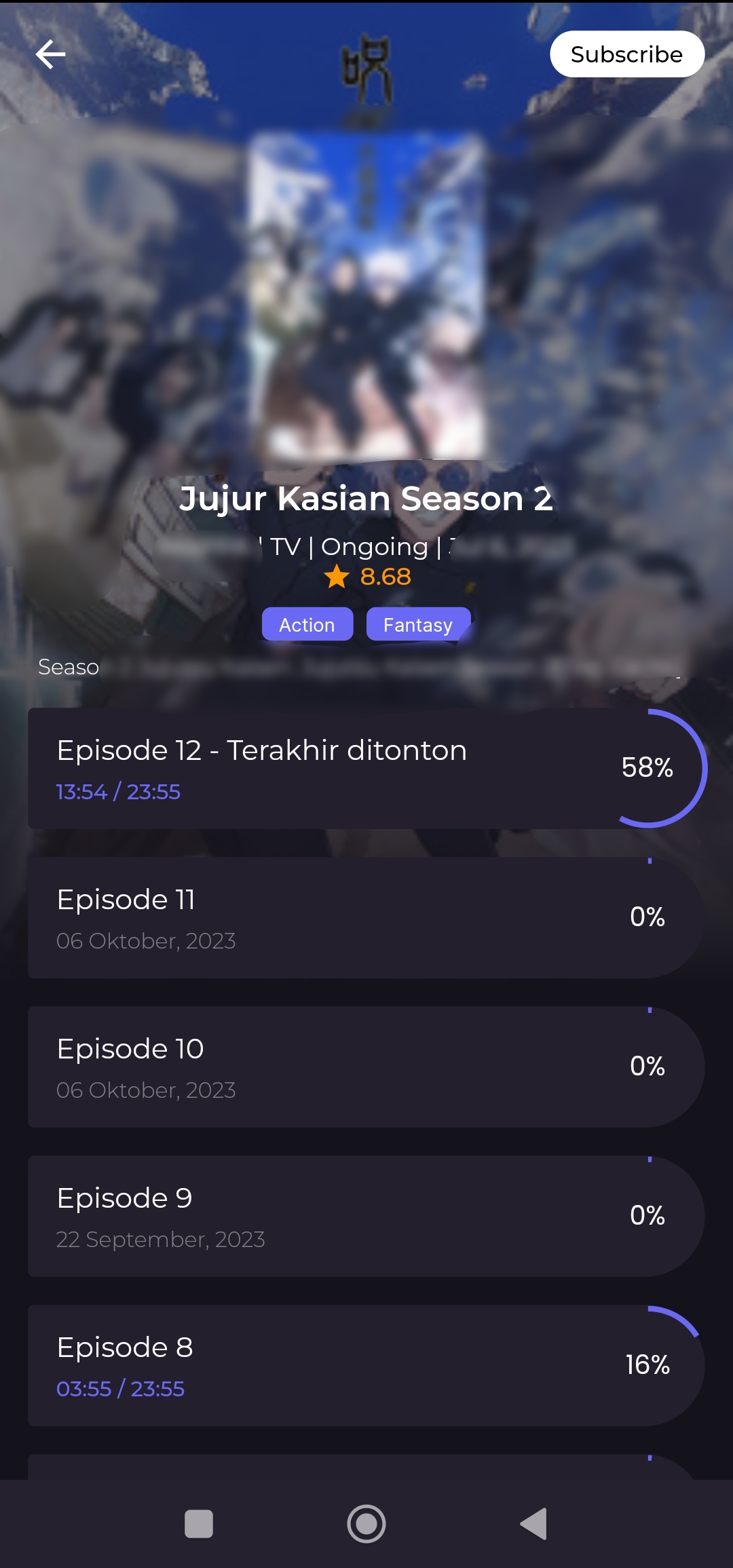Screen dimensions: 733x1568
Task: Tap the Subscribe button
Action: pyautogui.click(x=626, y=54)
